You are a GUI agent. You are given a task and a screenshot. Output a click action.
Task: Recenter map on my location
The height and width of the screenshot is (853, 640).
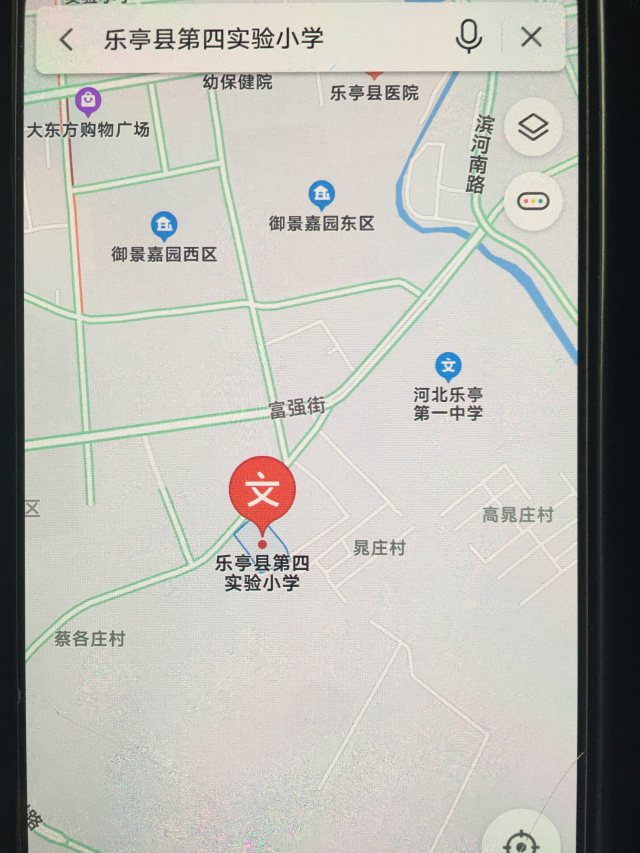(522, 838)
